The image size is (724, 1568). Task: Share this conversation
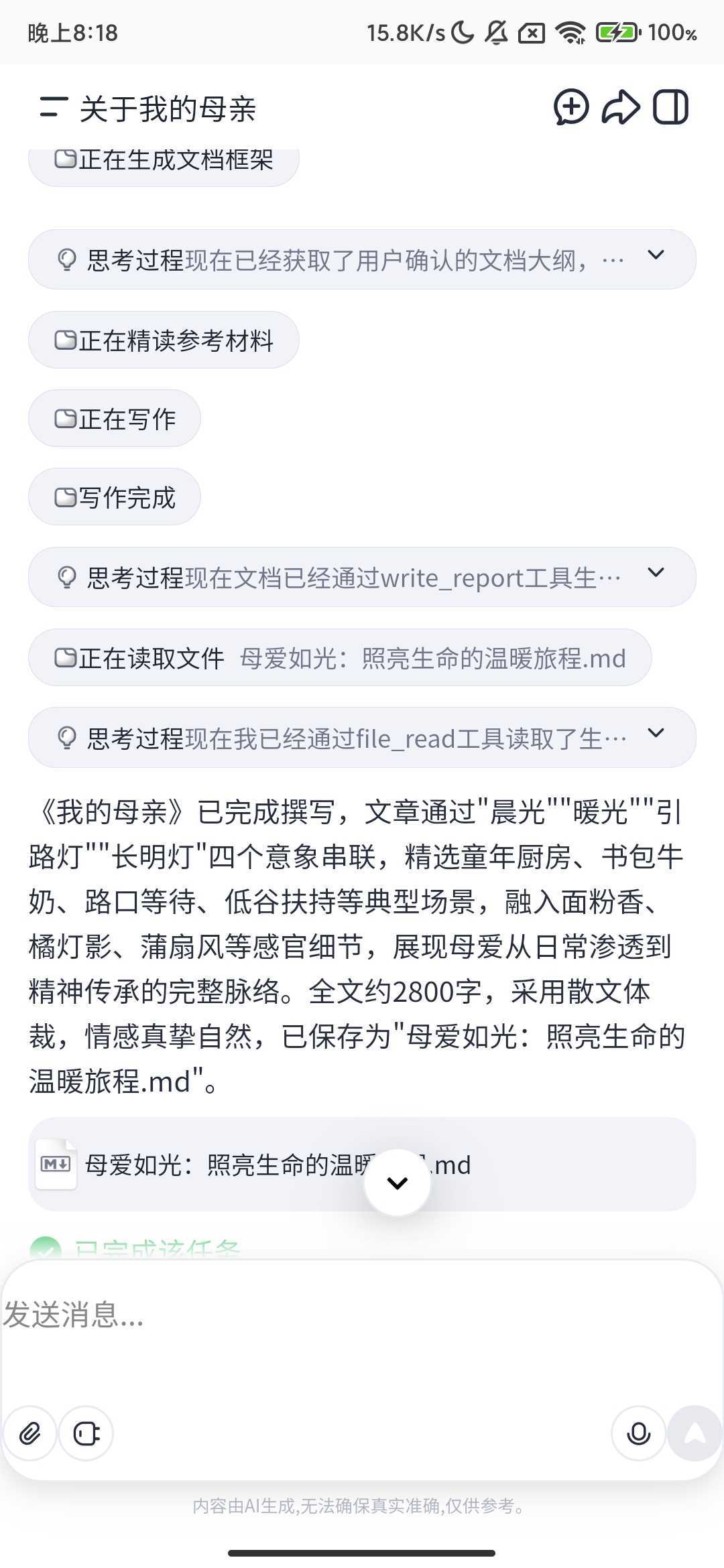point(620,107)
